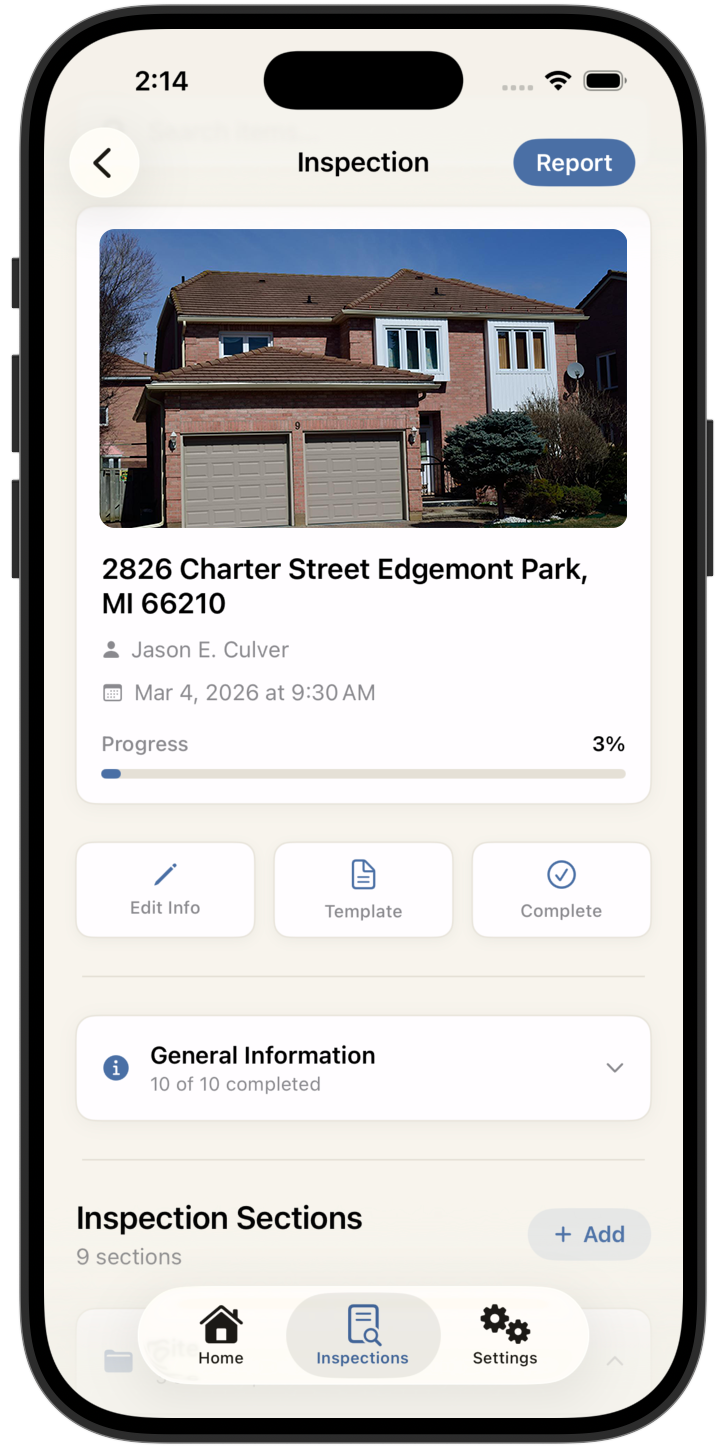Open the Report for this inspection
Viewport: 726px width, 1448px height.
pyautogui.click(x=574, y=163)
